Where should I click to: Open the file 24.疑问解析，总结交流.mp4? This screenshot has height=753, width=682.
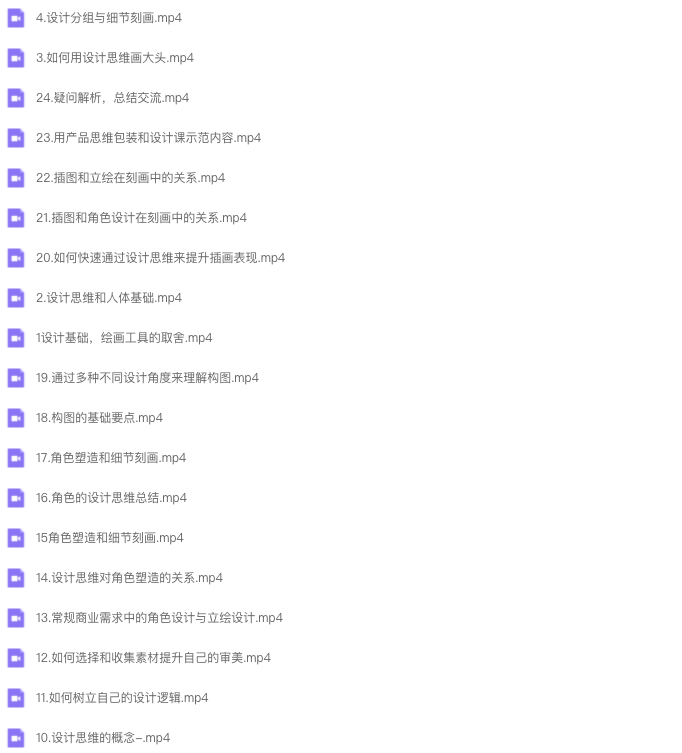pos(112,98)
